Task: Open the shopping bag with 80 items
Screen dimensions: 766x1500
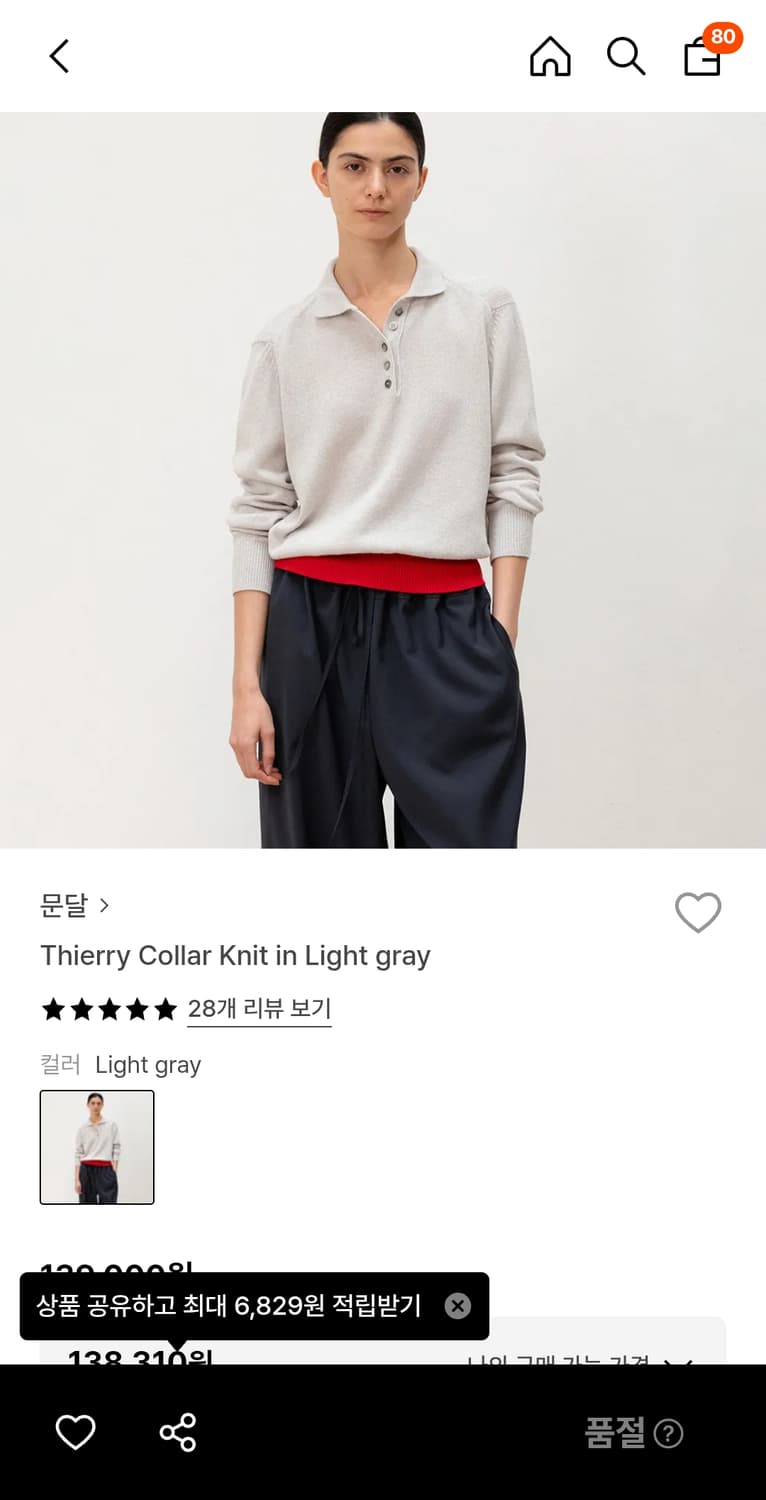Action: pos(701,58)
